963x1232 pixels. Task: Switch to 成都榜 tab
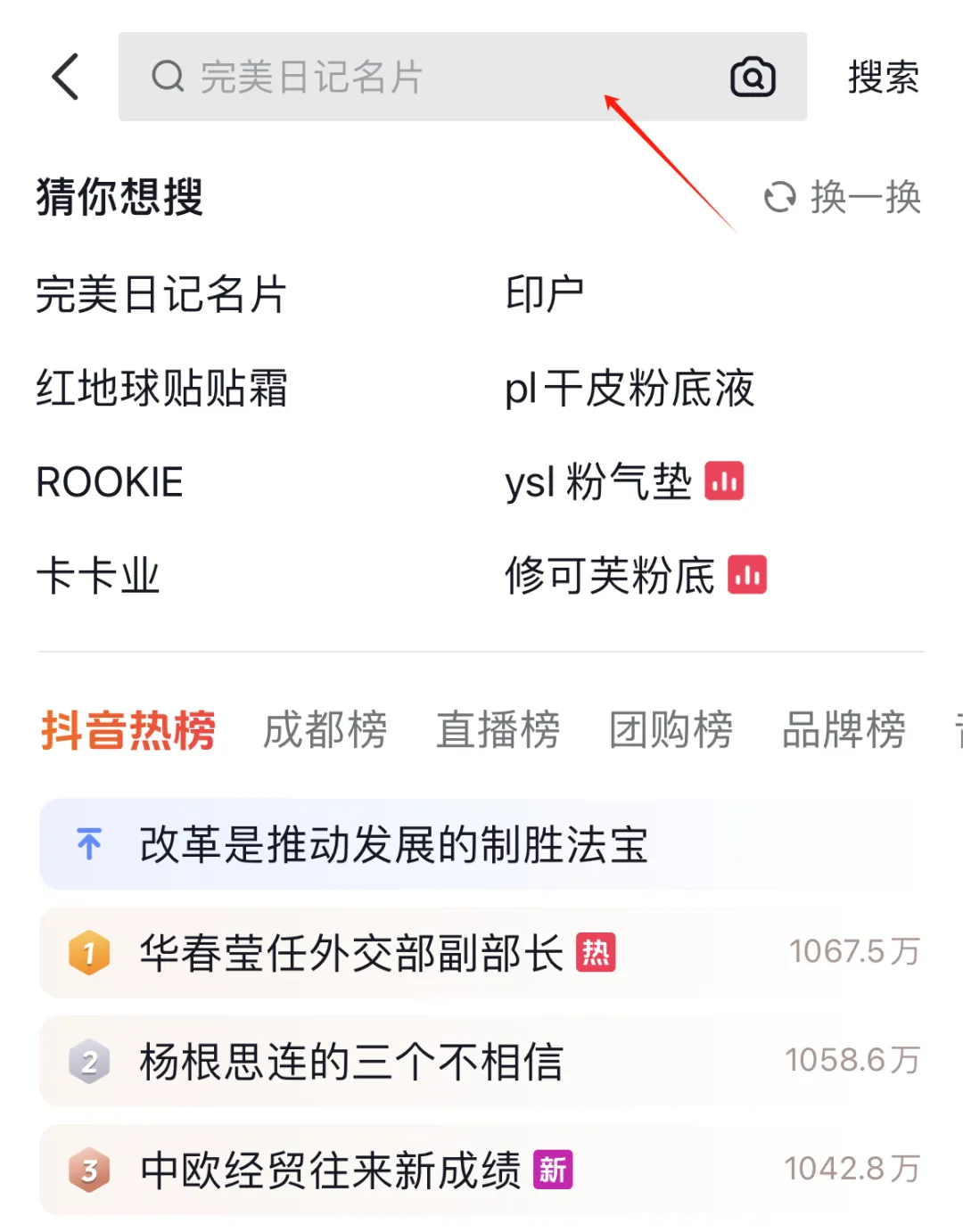click(x=325, y=730)
